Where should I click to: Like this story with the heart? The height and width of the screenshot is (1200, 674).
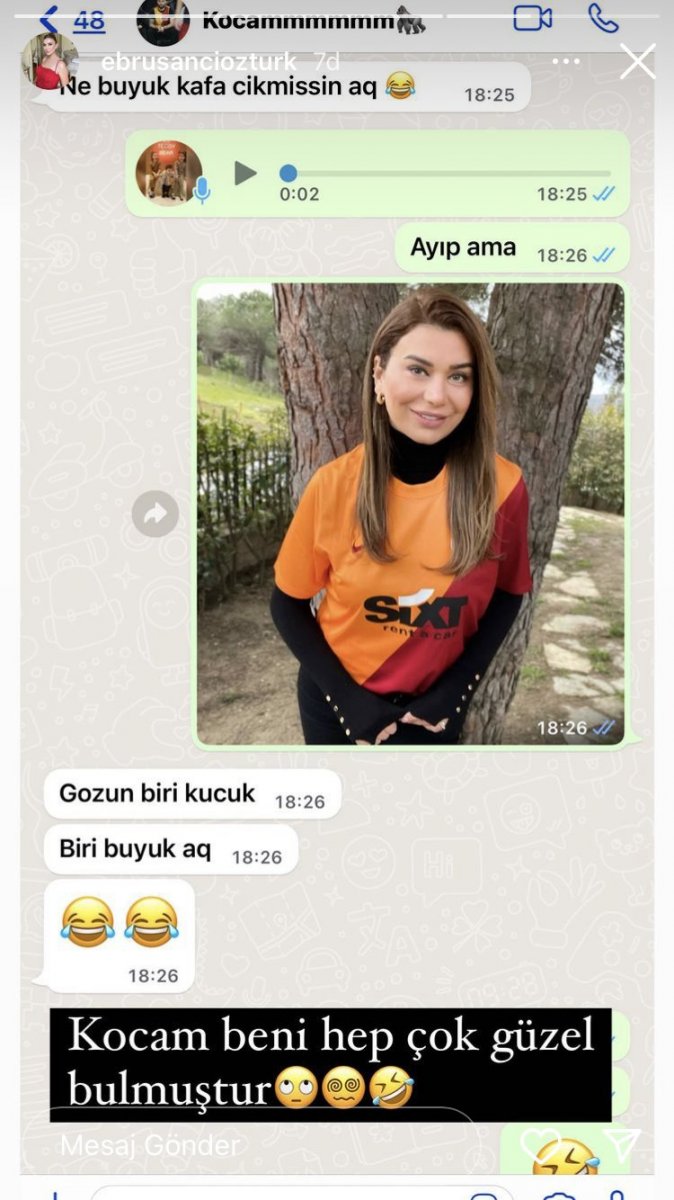pyautogui.click(x=543, y=1145)
